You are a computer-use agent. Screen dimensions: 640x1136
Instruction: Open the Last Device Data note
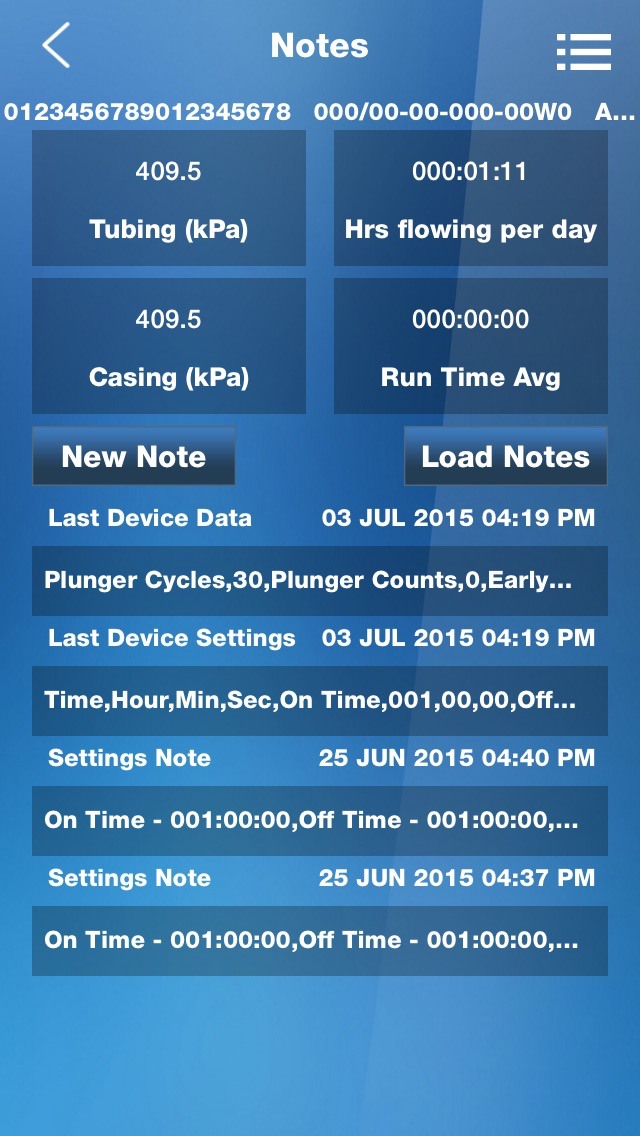[319, 580]
